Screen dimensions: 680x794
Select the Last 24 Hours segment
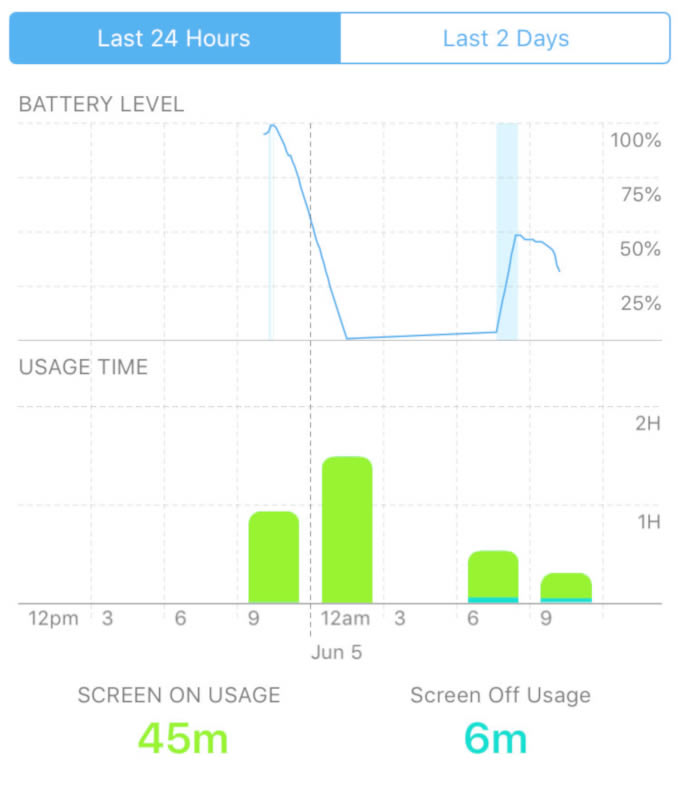click(174, 39)
